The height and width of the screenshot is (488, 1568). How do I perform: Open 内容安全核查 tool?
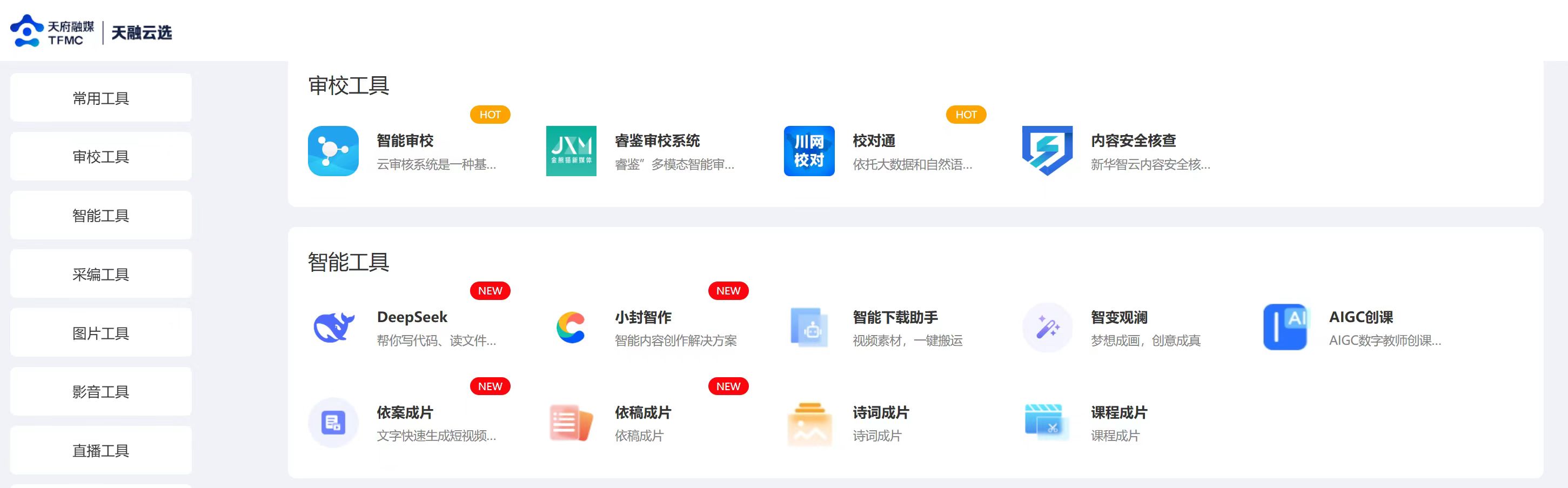pos(1133,141)
